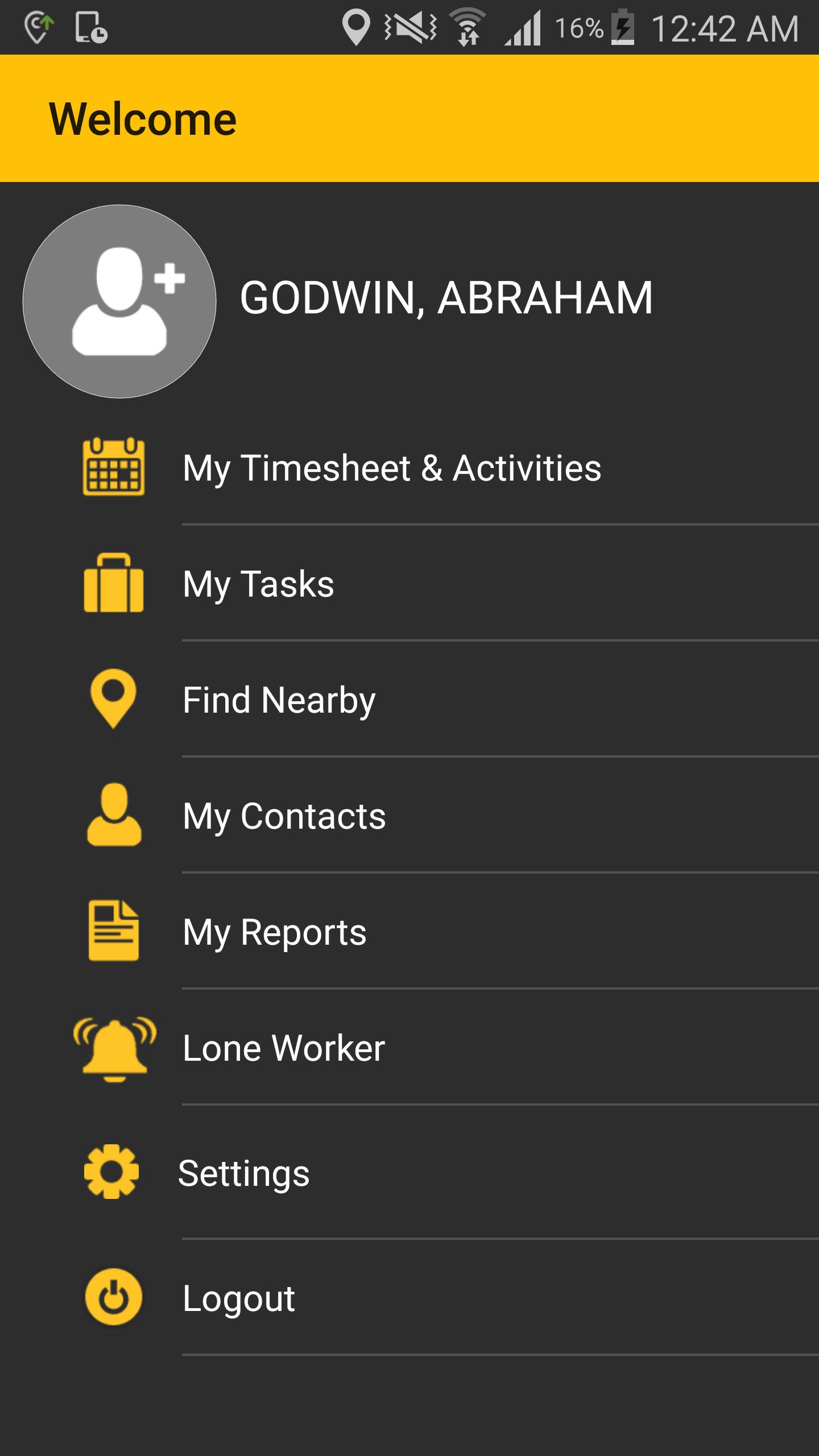View My Reports

[409, 932]
